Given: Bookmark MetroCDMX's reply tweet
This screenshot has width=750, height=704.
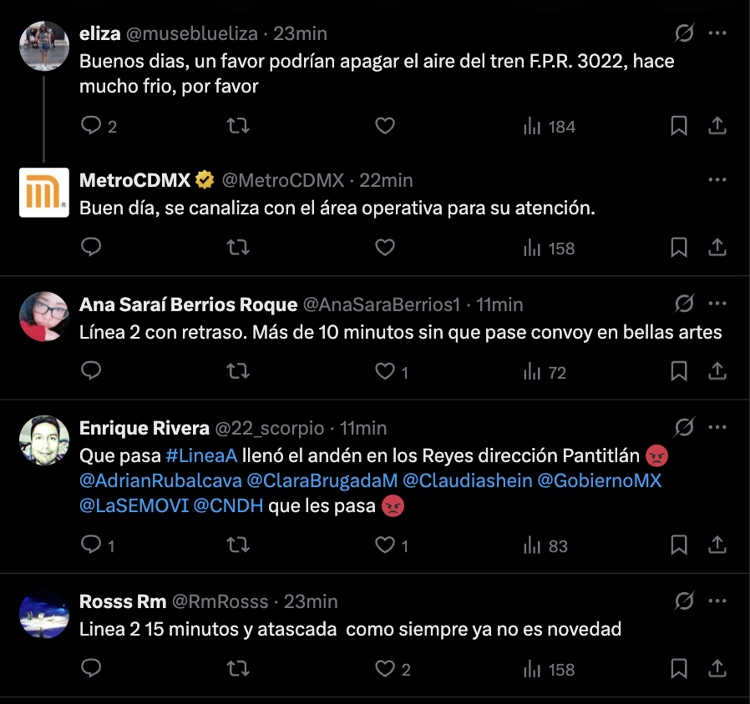Looking at the screenshot, I should tap(678, 247).
